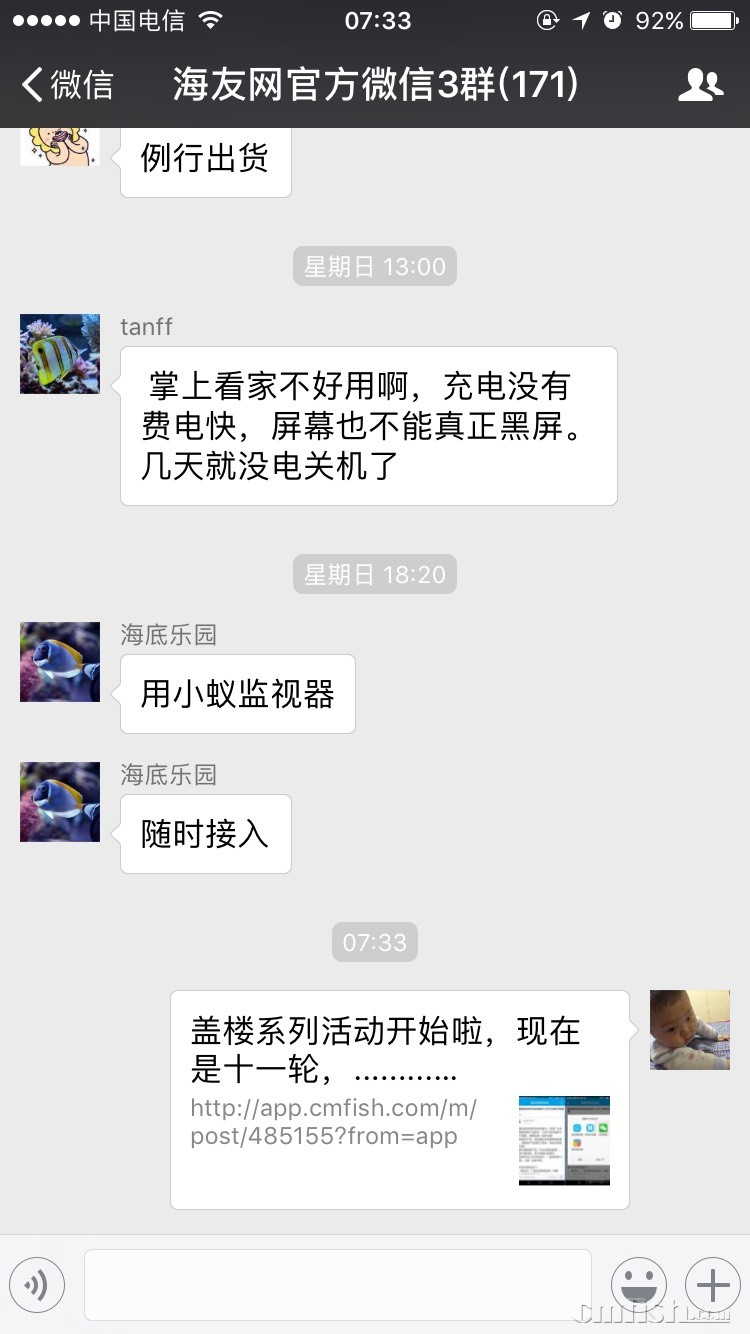Switch to voice message input
Image resolution: width=750 pixels, height=1334 pixels.
click(x=37, y=1285)
